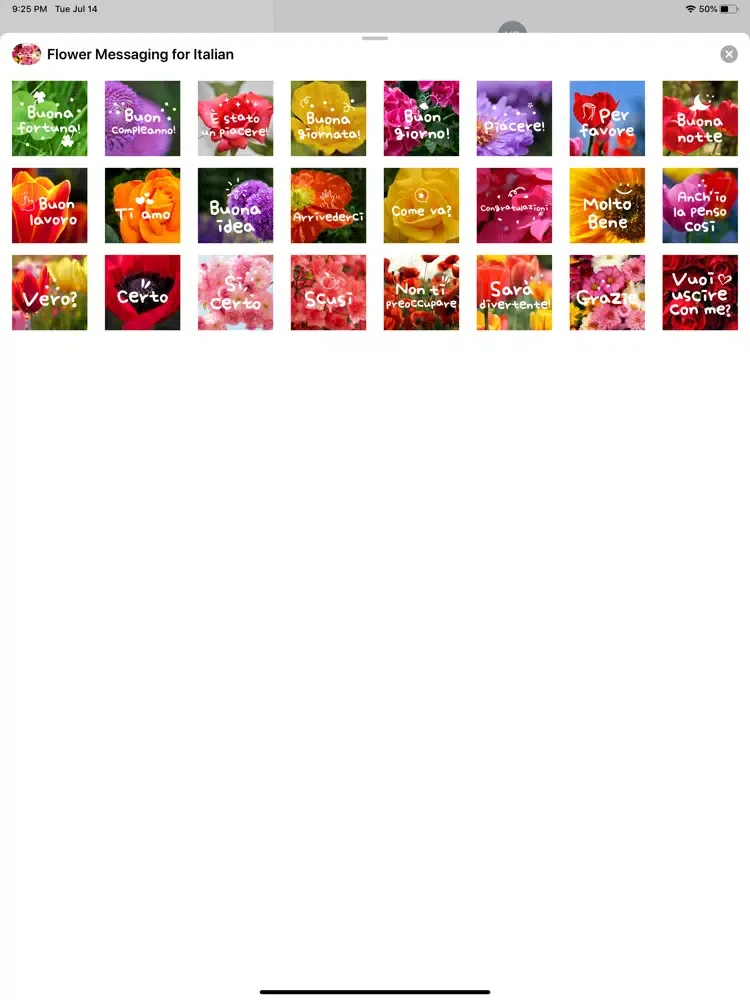
Task: Tap the 'Non ti preoccupare' poppies sticker
Action: [x=421, y=292]
